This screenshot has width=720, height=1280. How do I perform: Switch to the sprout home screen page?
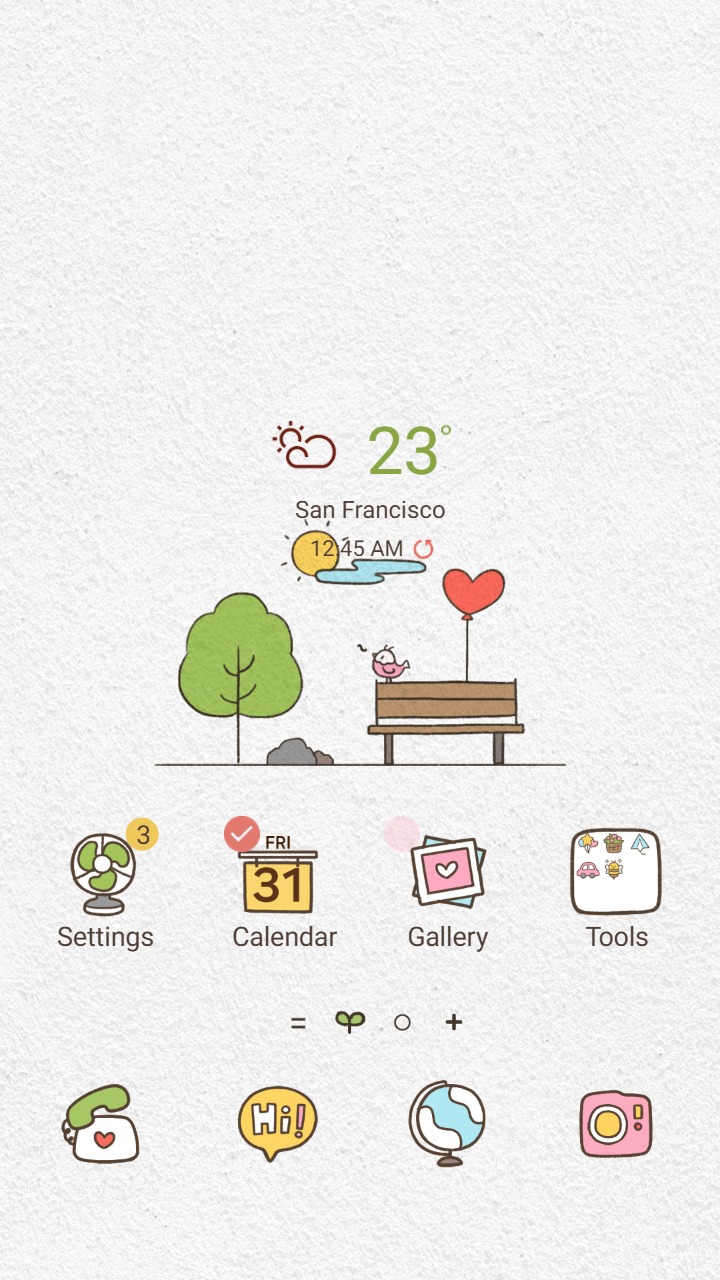point(348,1021)
